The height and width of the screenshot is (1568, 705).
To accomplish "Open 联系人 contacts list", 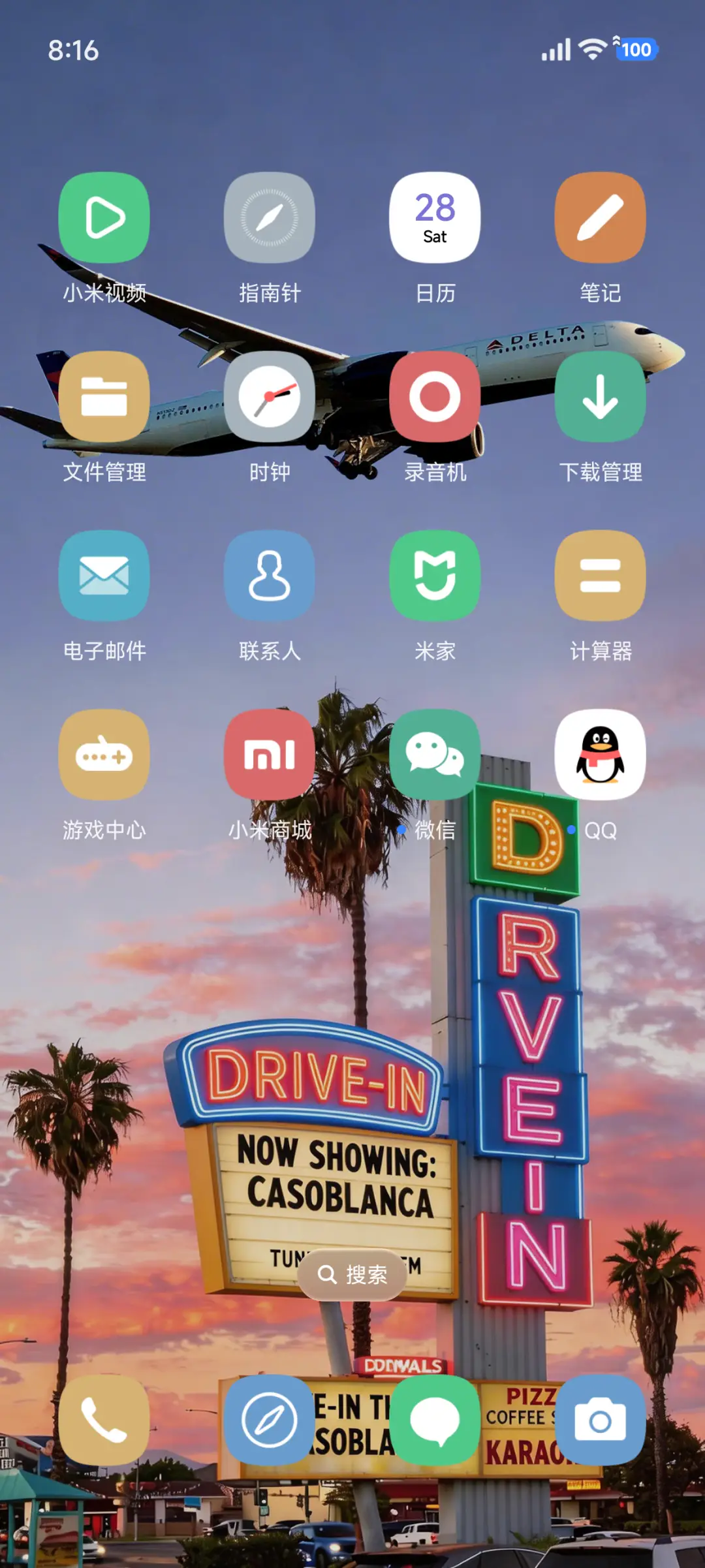I will [x=270, y=576].
